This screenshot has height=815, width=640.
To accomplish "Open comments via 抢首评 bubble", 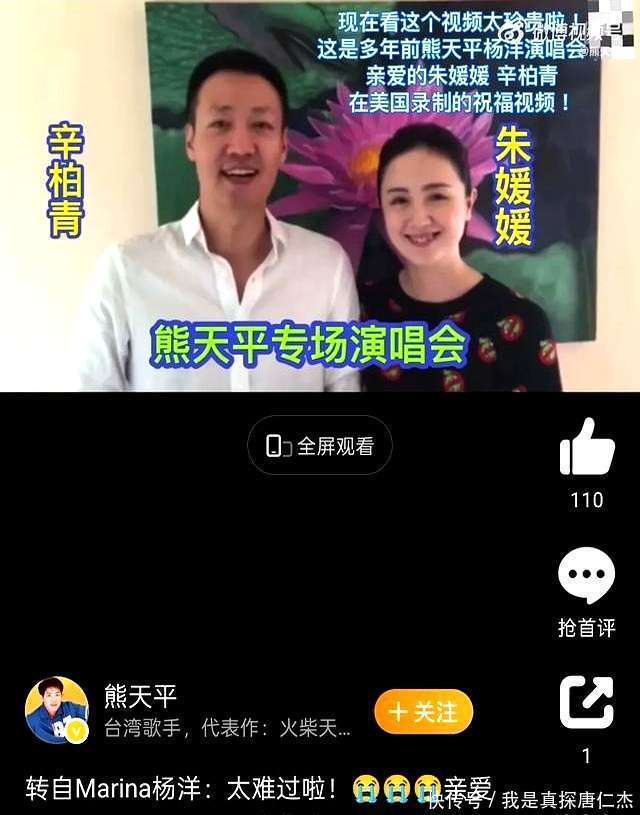I will 586,577.
